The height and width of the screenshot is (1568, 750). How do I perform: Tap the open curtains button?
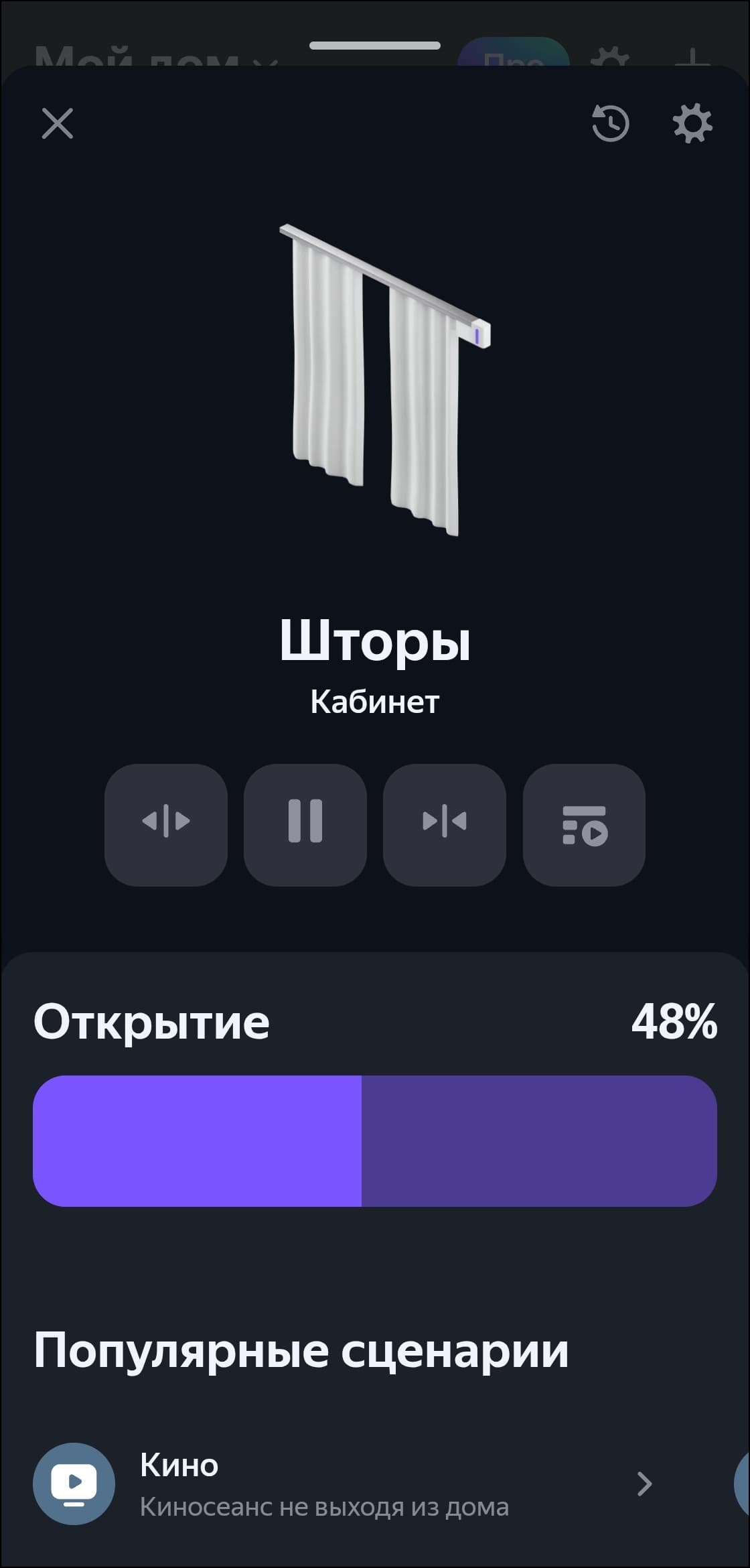click(166, 824)
